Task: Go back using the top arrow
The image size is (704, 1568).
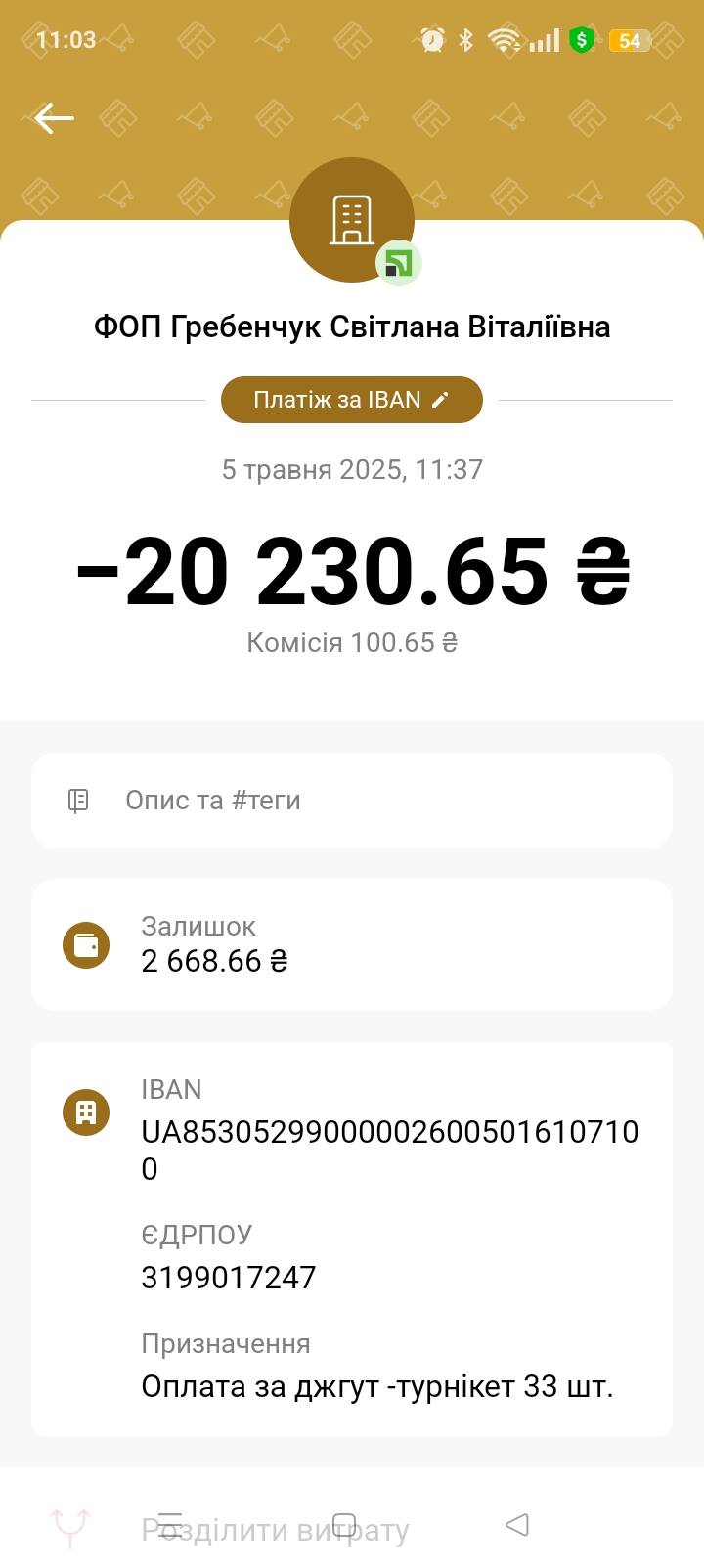Action: pos(54,118)
